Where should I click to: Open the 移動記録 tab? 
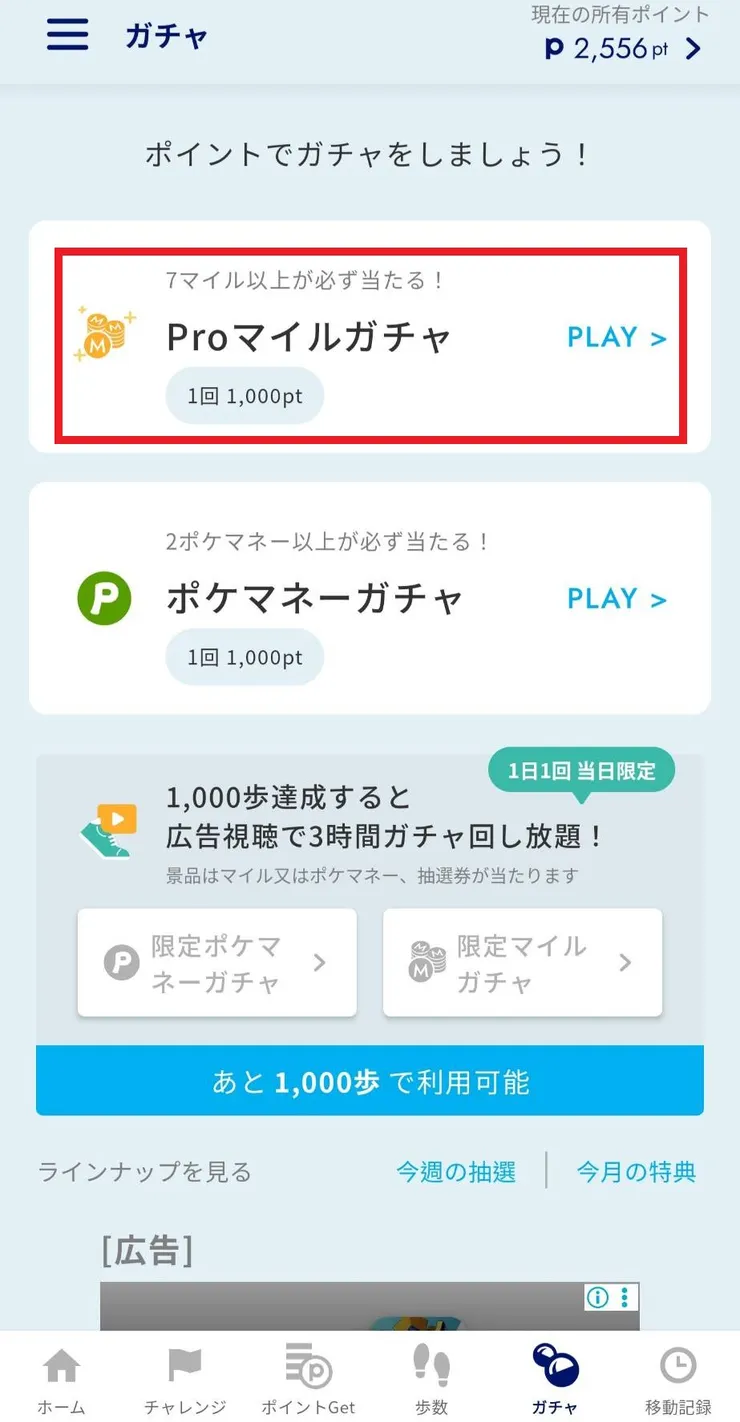[x=678, y=1378]
